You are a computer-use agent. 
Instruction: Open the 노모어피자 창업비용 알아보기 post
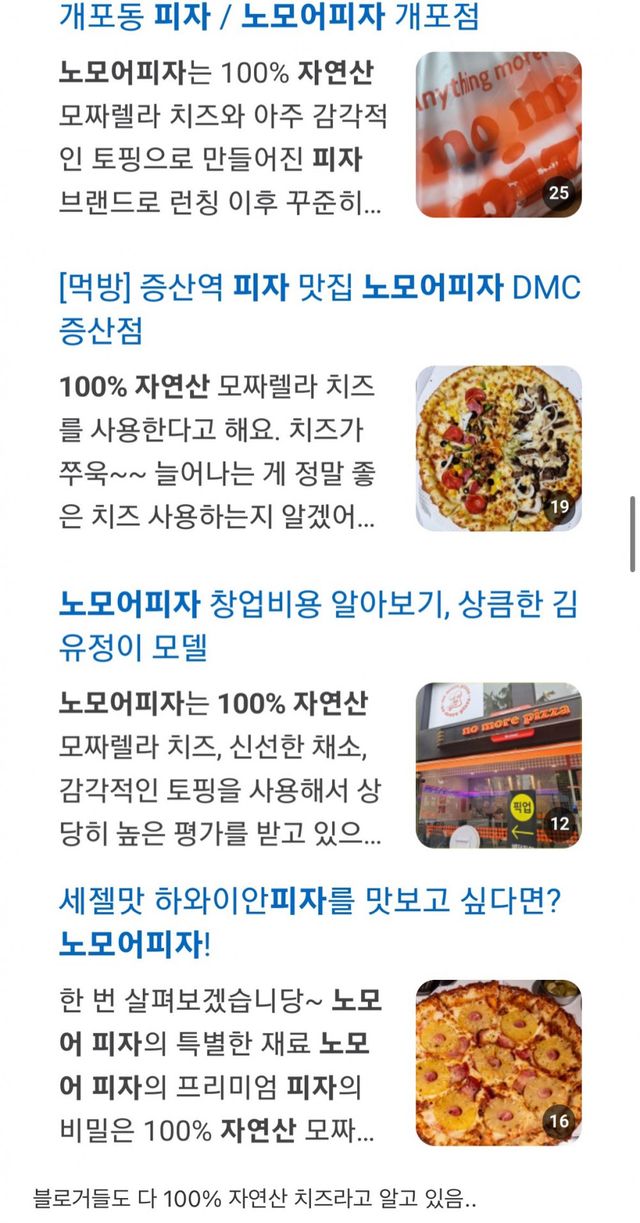318,626
